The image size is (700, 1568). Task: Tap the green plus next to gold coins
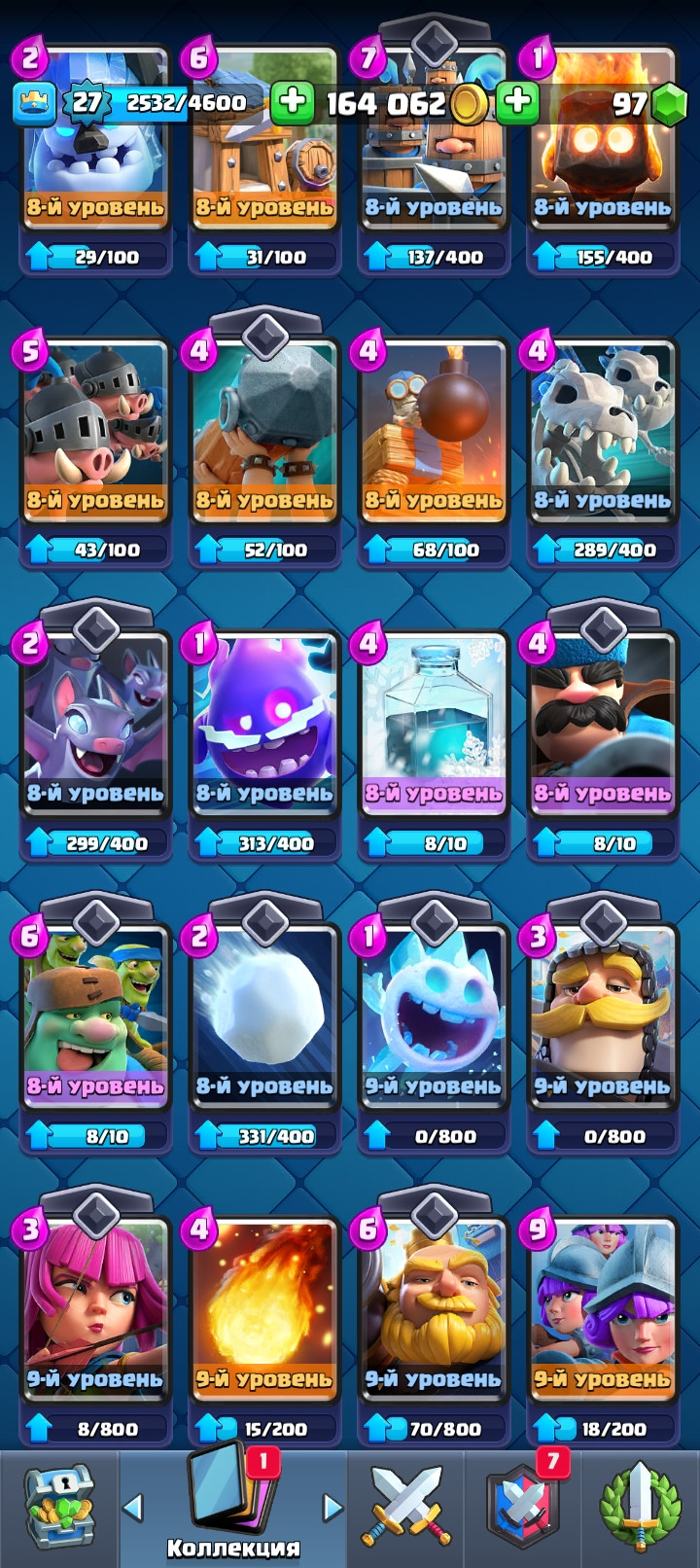coord(293,102)
